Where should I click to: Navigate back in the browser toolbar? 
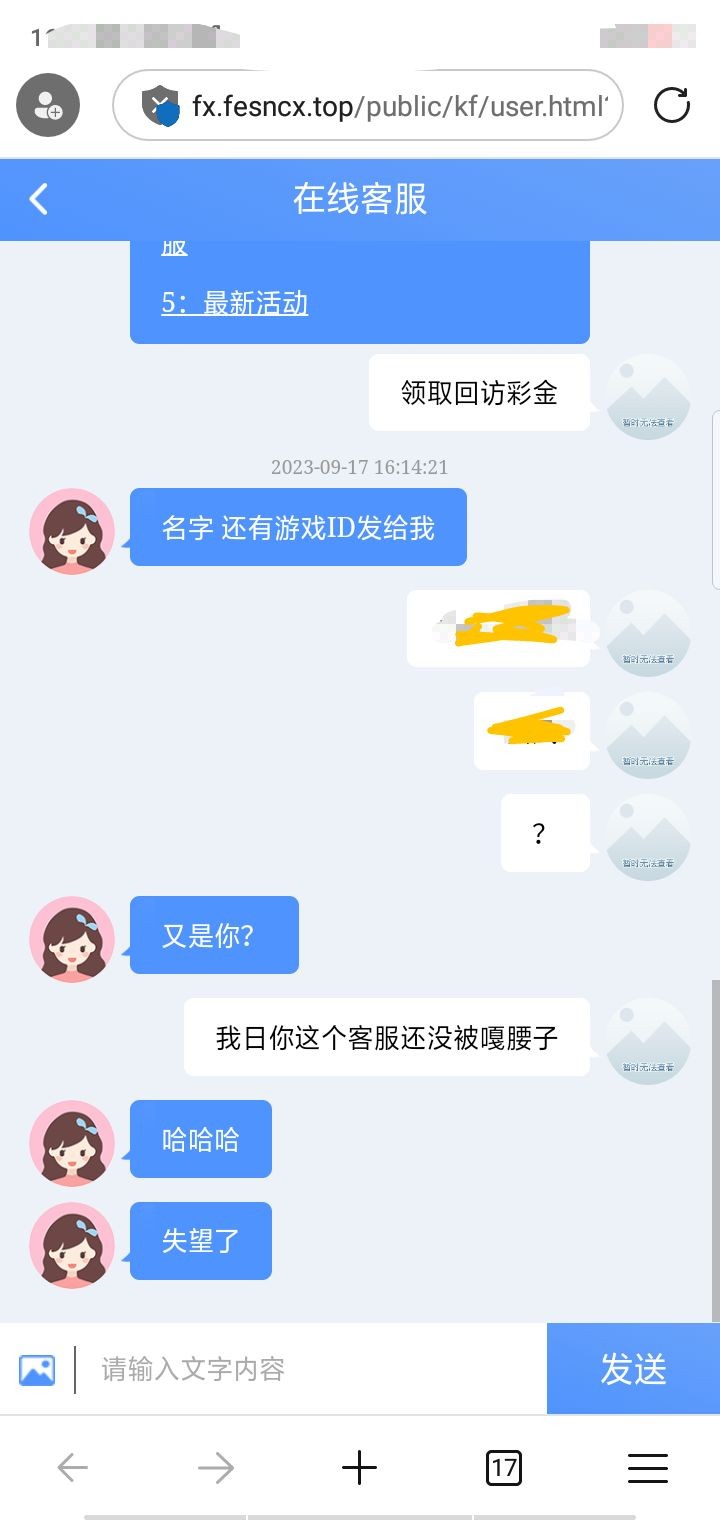(73, 1468)
